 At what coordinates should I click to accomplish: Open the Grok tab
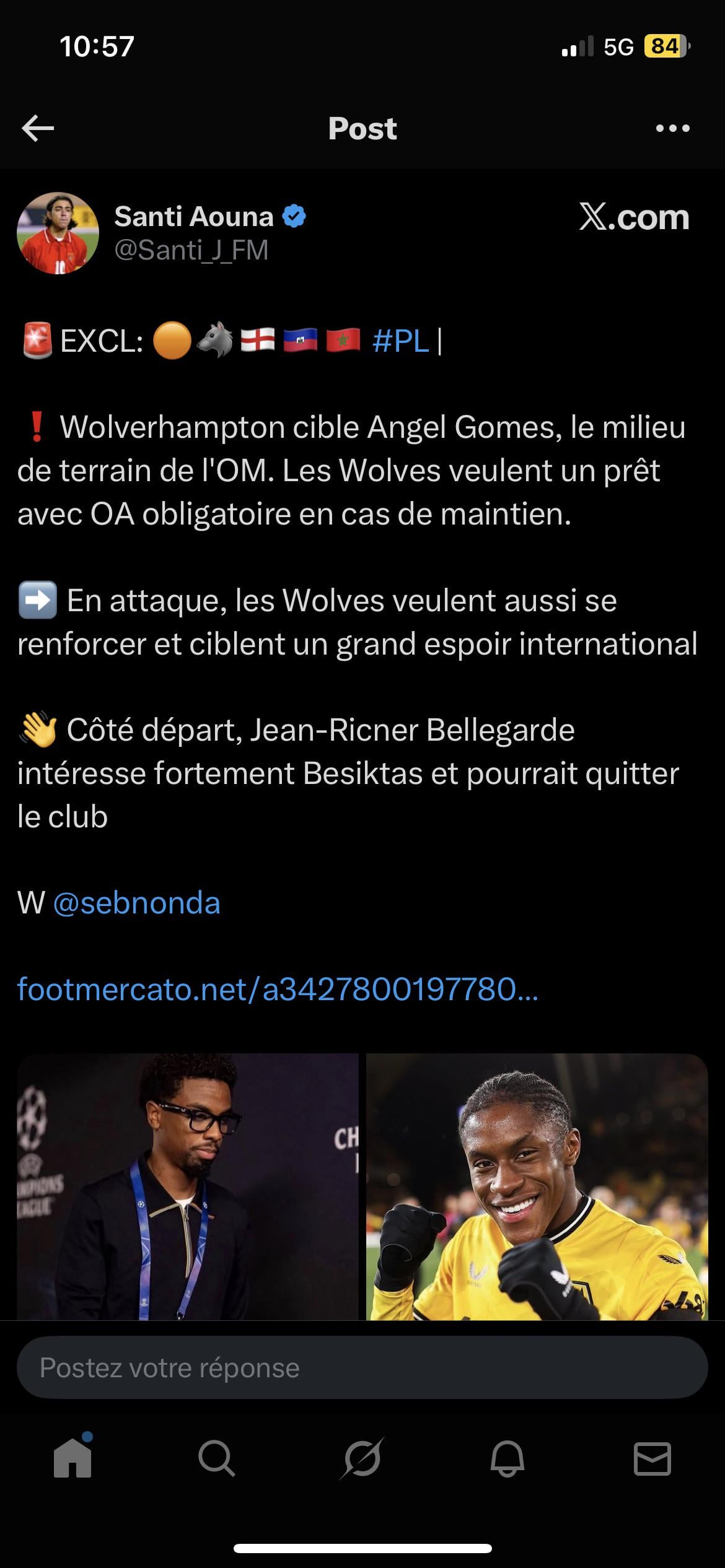362,1459
